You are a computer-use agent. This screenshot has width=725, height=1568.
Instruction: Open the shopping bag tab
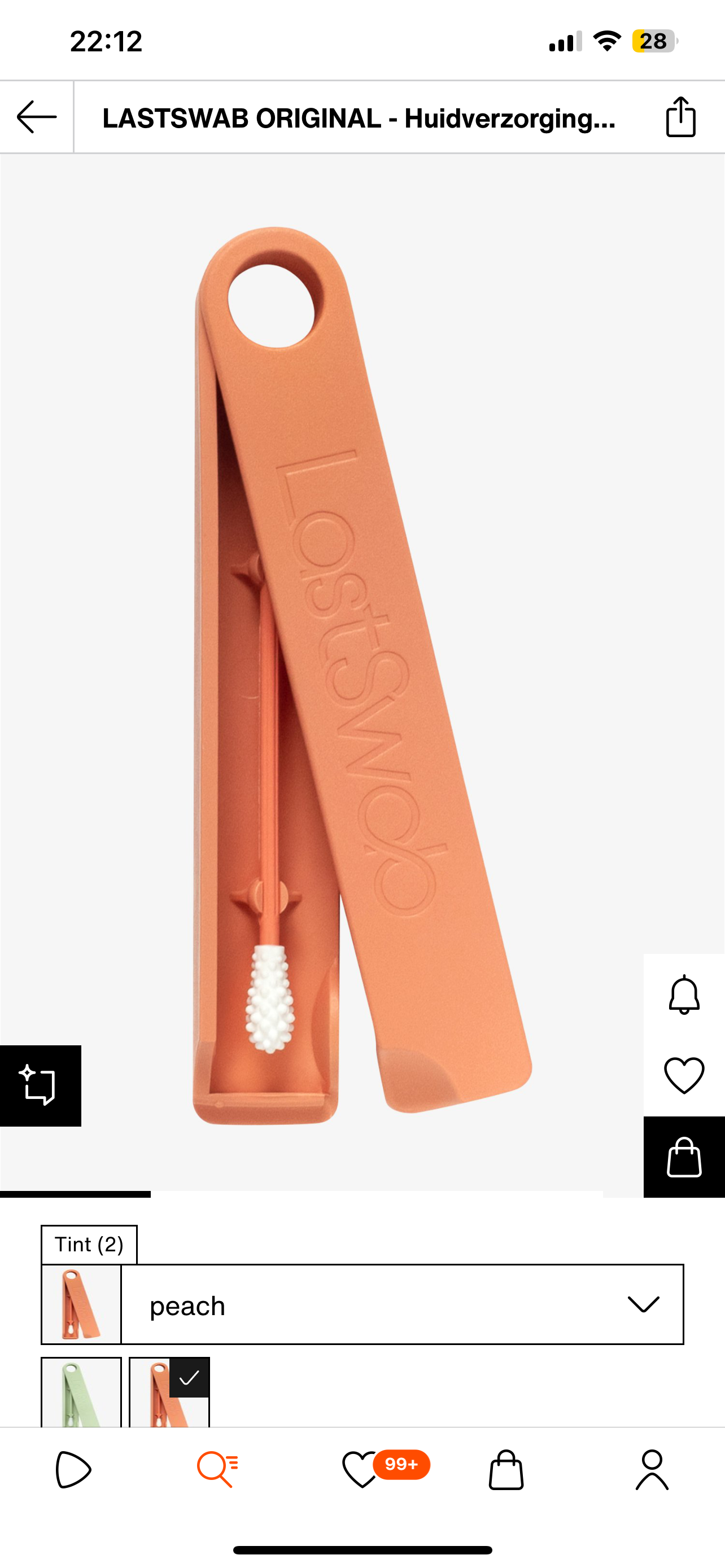[x=506, y=1469]
